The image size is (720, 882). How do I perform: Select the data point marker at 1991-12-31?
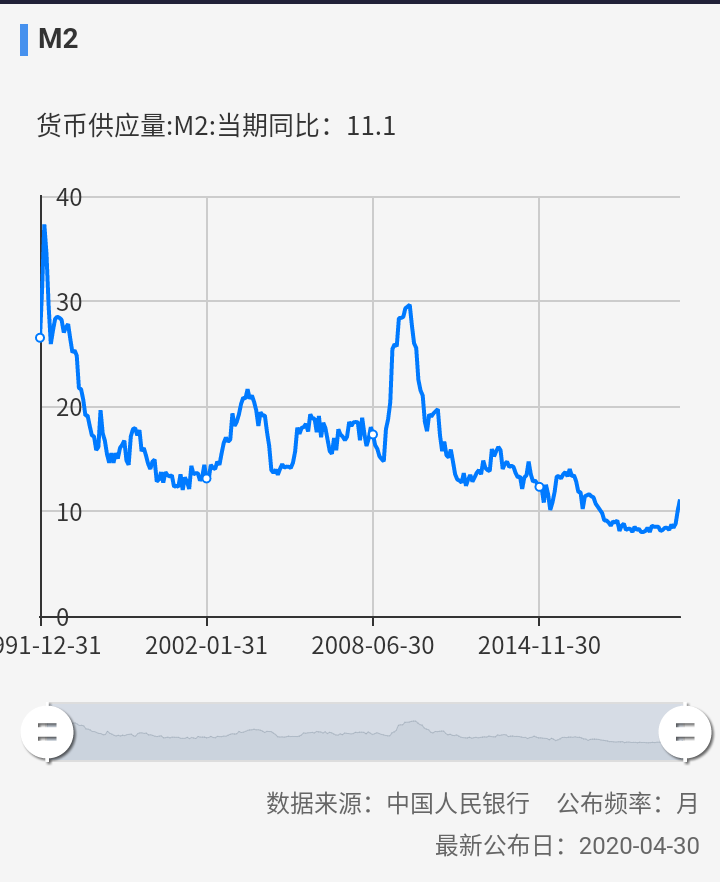(x=40, y=338)
